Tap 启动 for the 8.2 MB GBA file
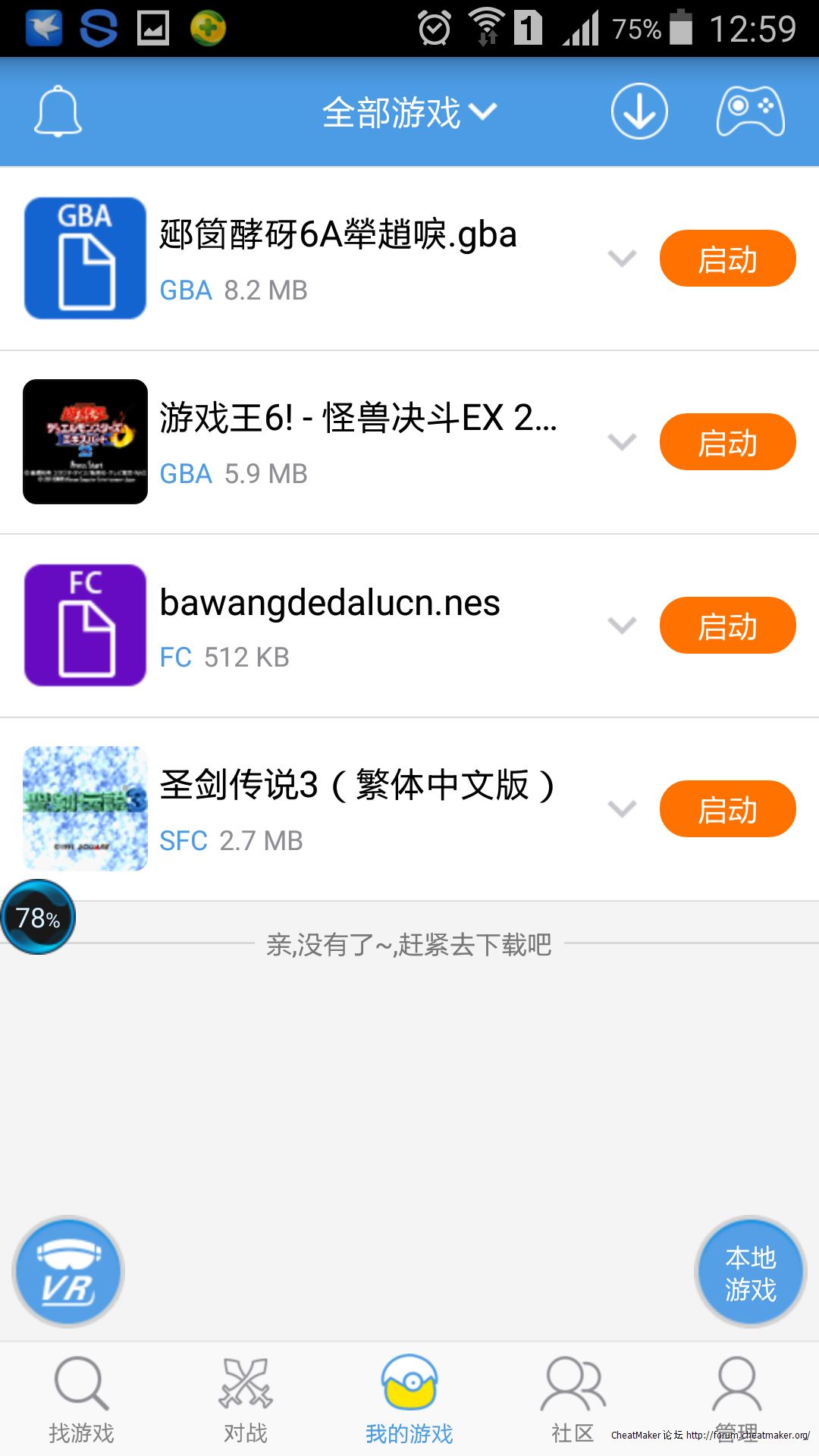 (x=727, y=259)
